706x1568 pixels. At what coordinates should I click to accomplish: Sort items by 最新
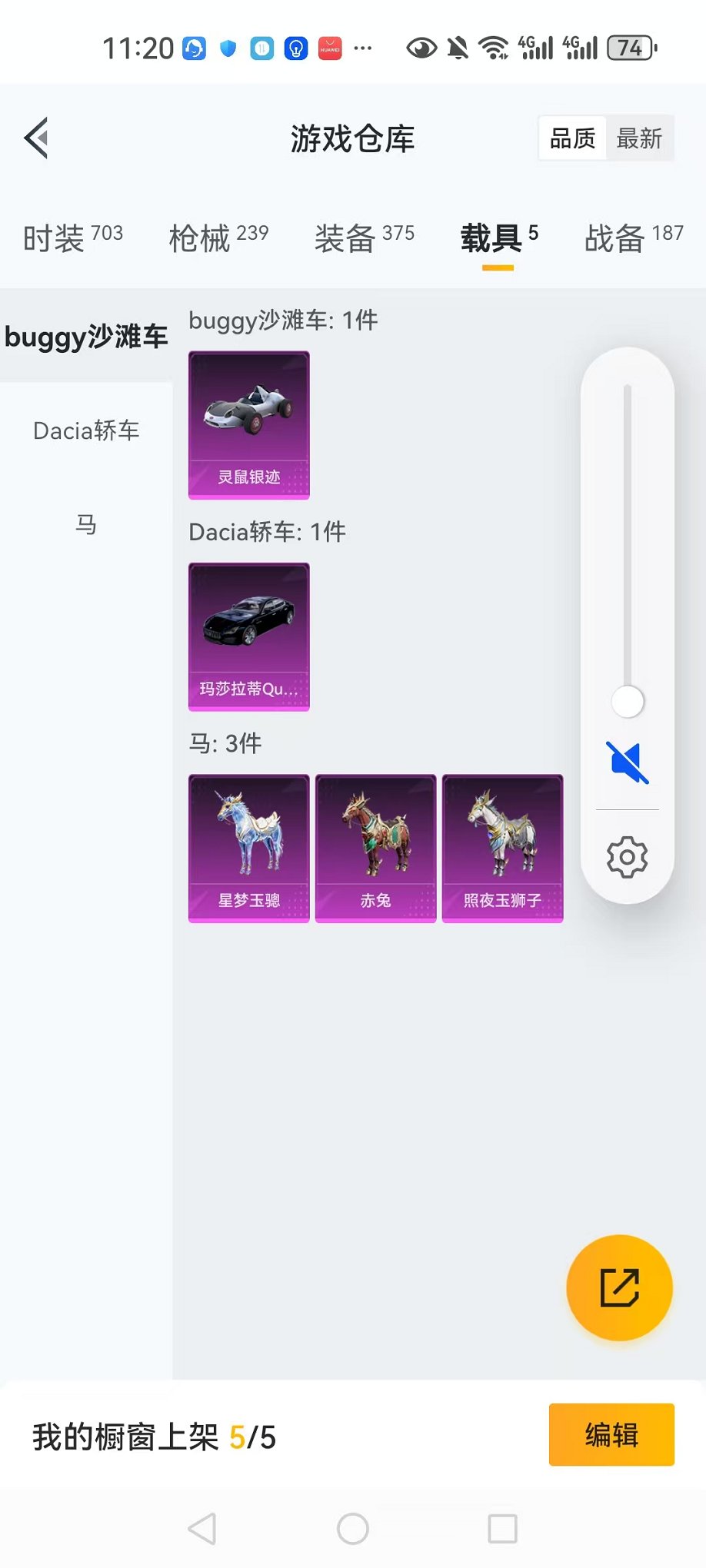(x=639, y=138)
